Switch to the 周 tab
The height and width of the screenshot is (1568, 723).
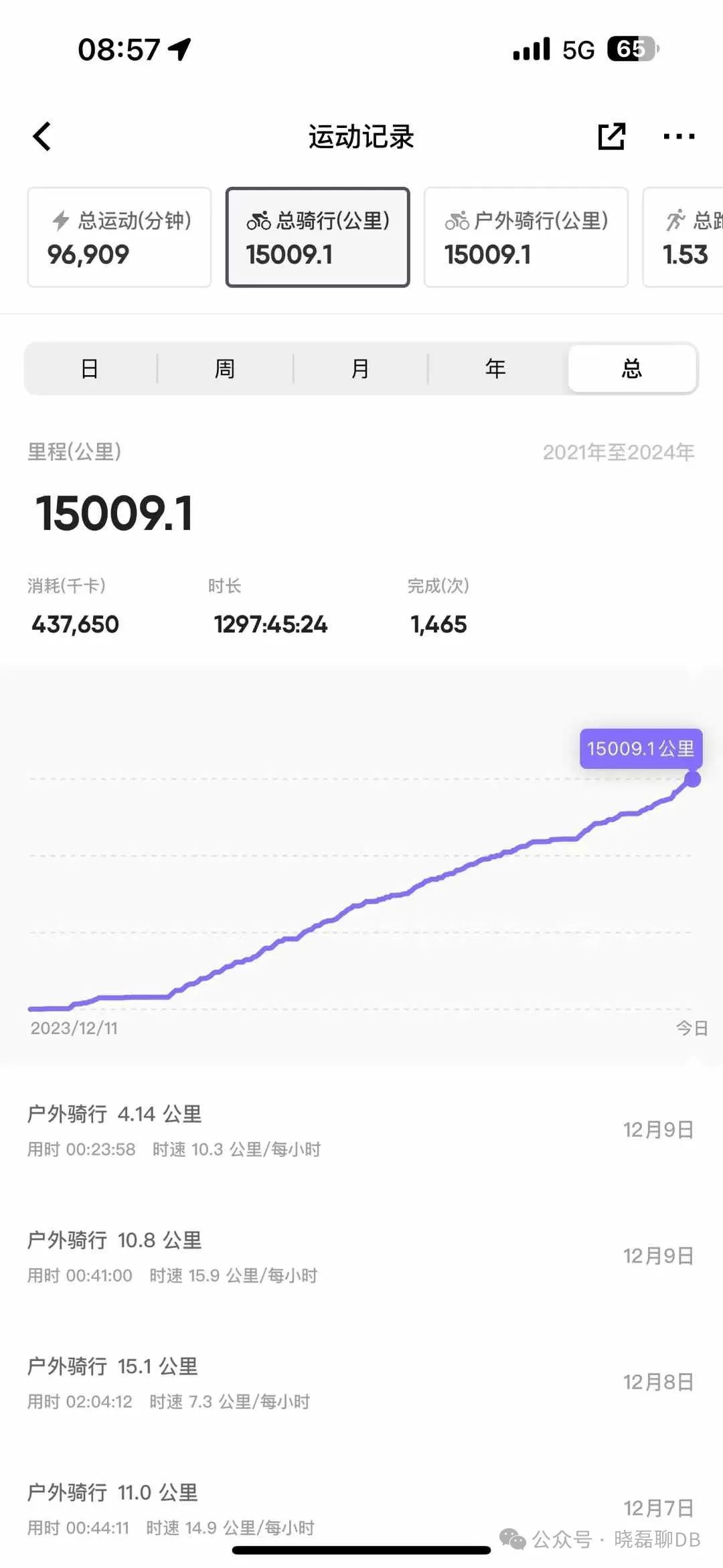pyautogui.click(x=225, y=368)
